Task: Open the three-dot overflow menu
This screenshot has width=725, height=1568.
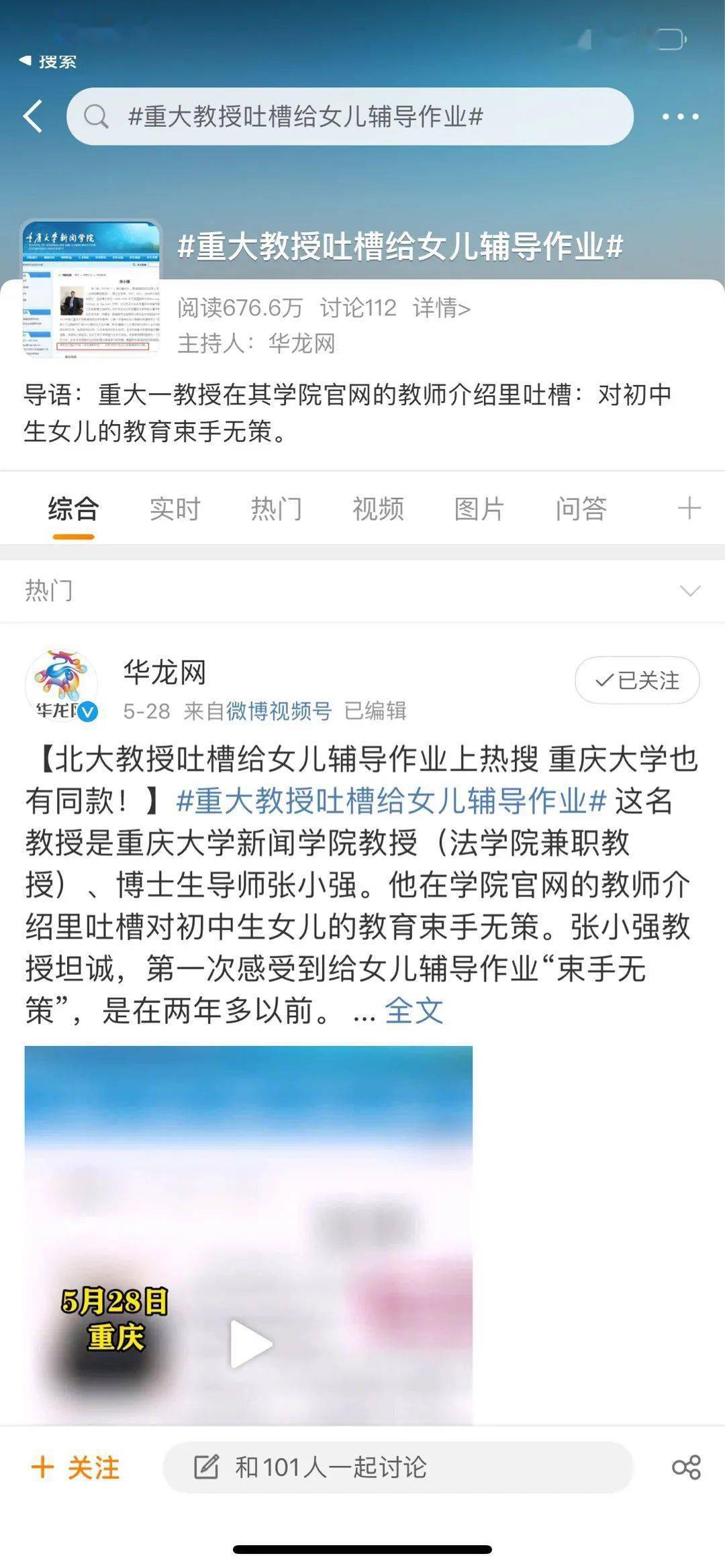Action: (680, 116)
